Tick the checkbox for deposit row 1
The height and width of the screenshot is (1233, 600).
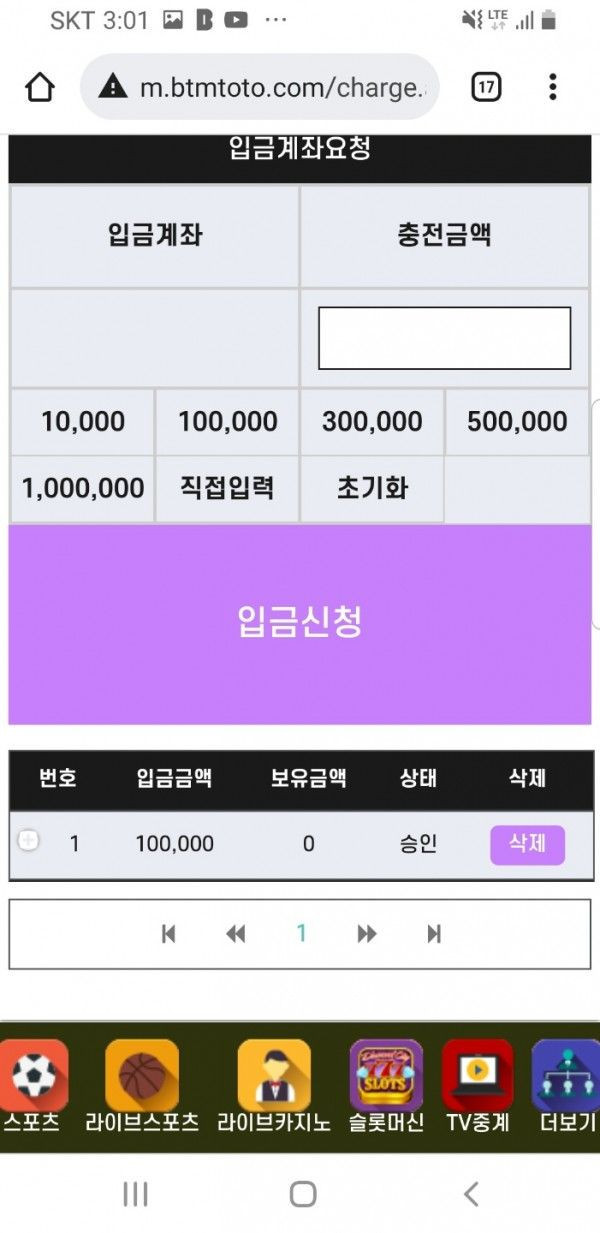pos(29,842)
